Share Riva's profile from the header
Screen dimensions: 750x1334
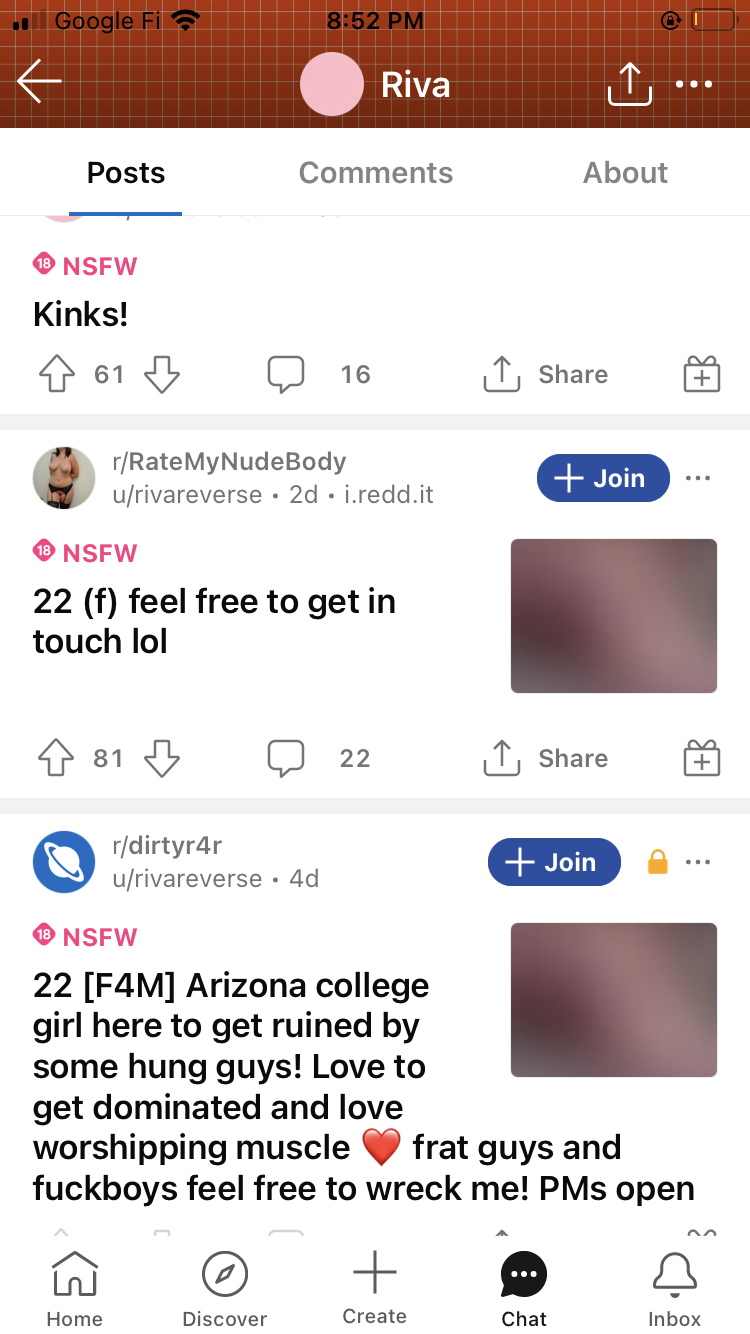point(629,85)
